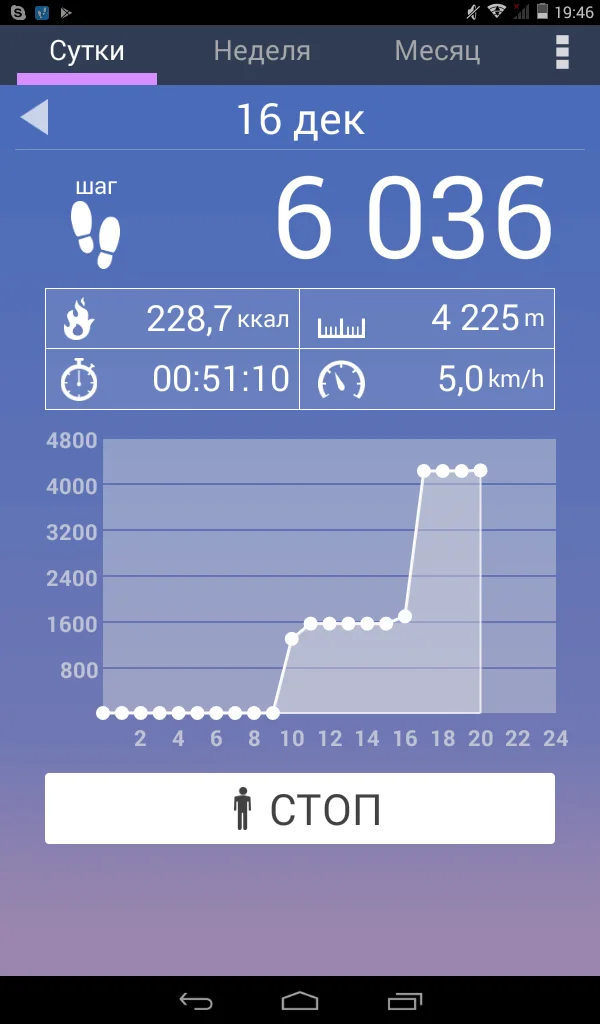The width and height of the screenshot is (600, 1024).
Task: Switch to the Неделя tab
Action: pyautogui.click(x=262, y=51)
